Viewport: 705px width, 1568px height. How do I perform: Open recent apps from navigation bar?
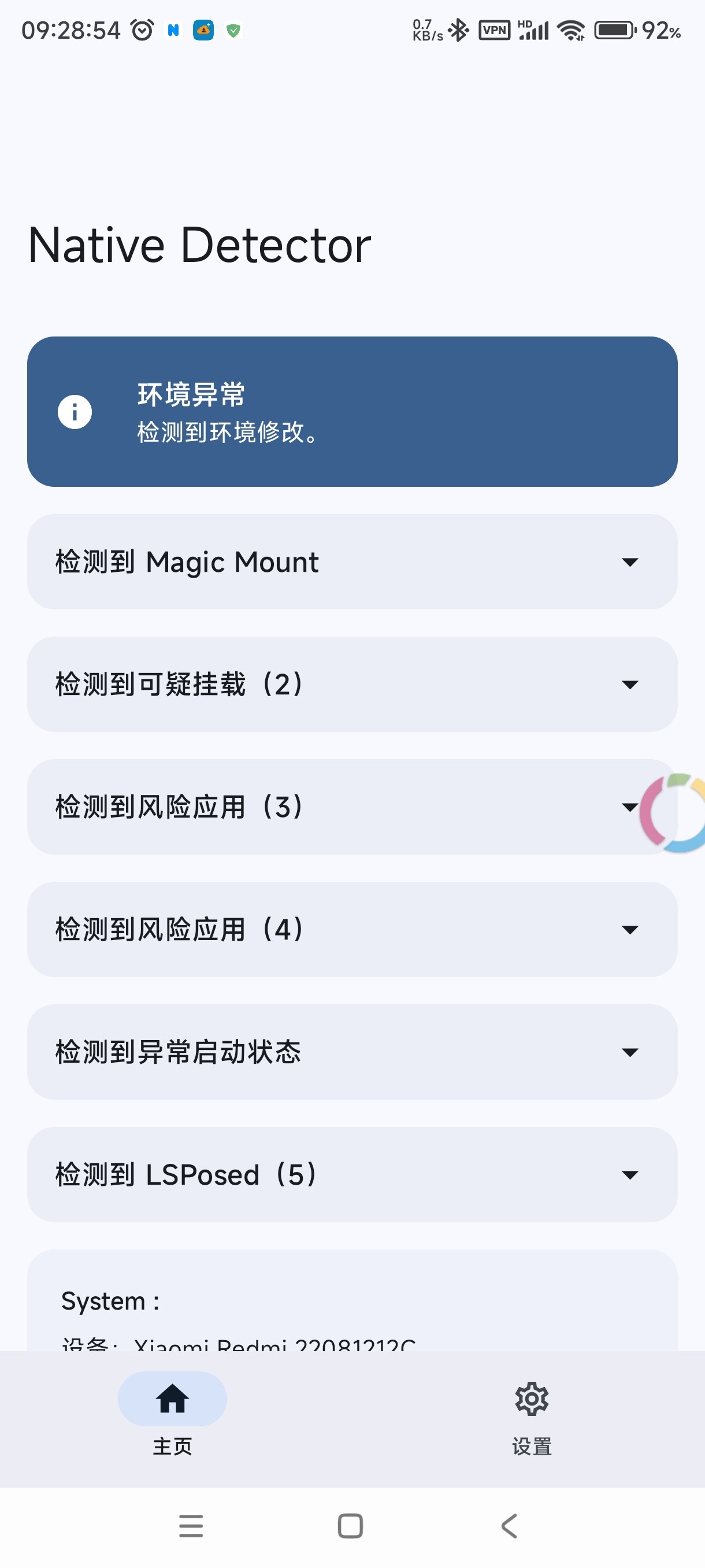pyautogui.click(x=191, y=1526)
